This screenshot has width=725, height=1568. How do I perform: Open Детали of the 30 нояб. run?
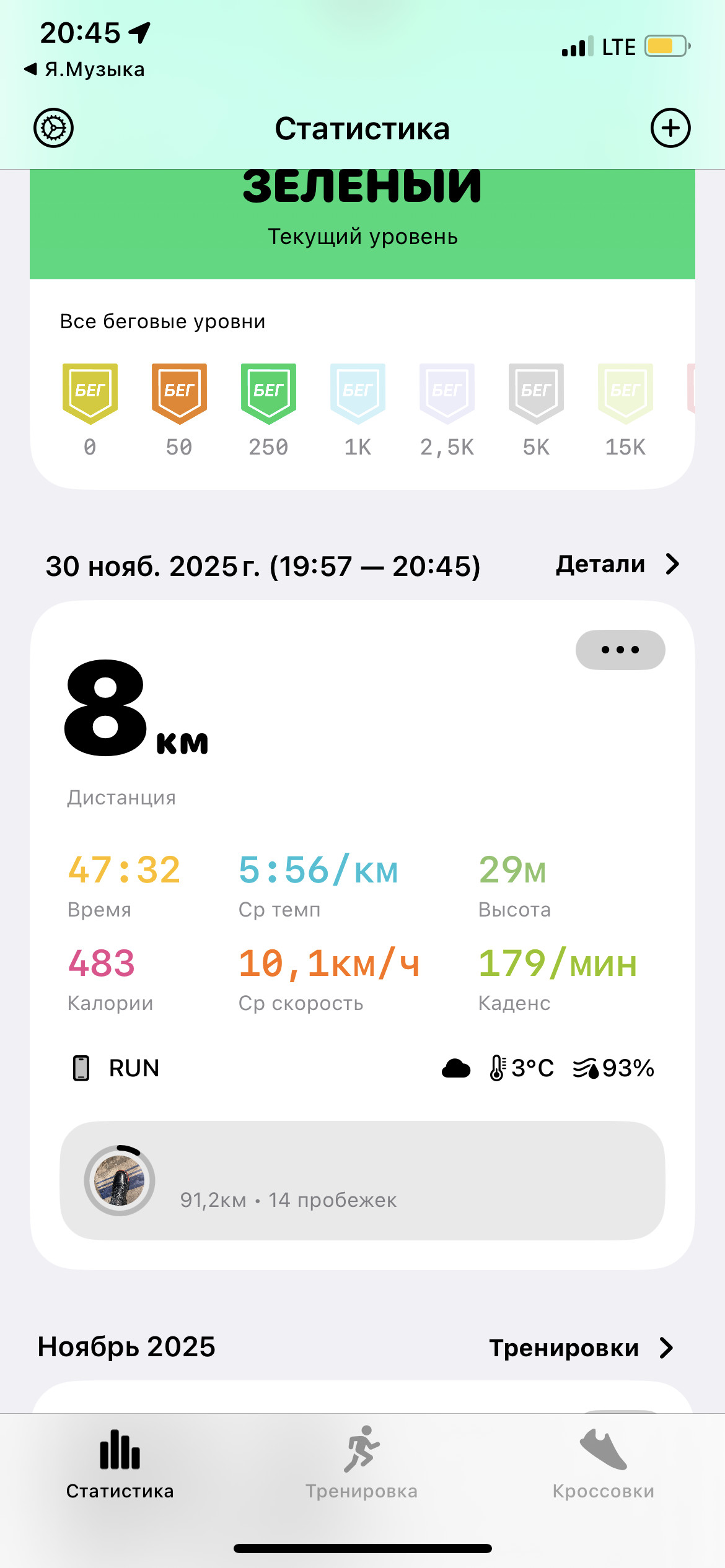tap(618, 564)
